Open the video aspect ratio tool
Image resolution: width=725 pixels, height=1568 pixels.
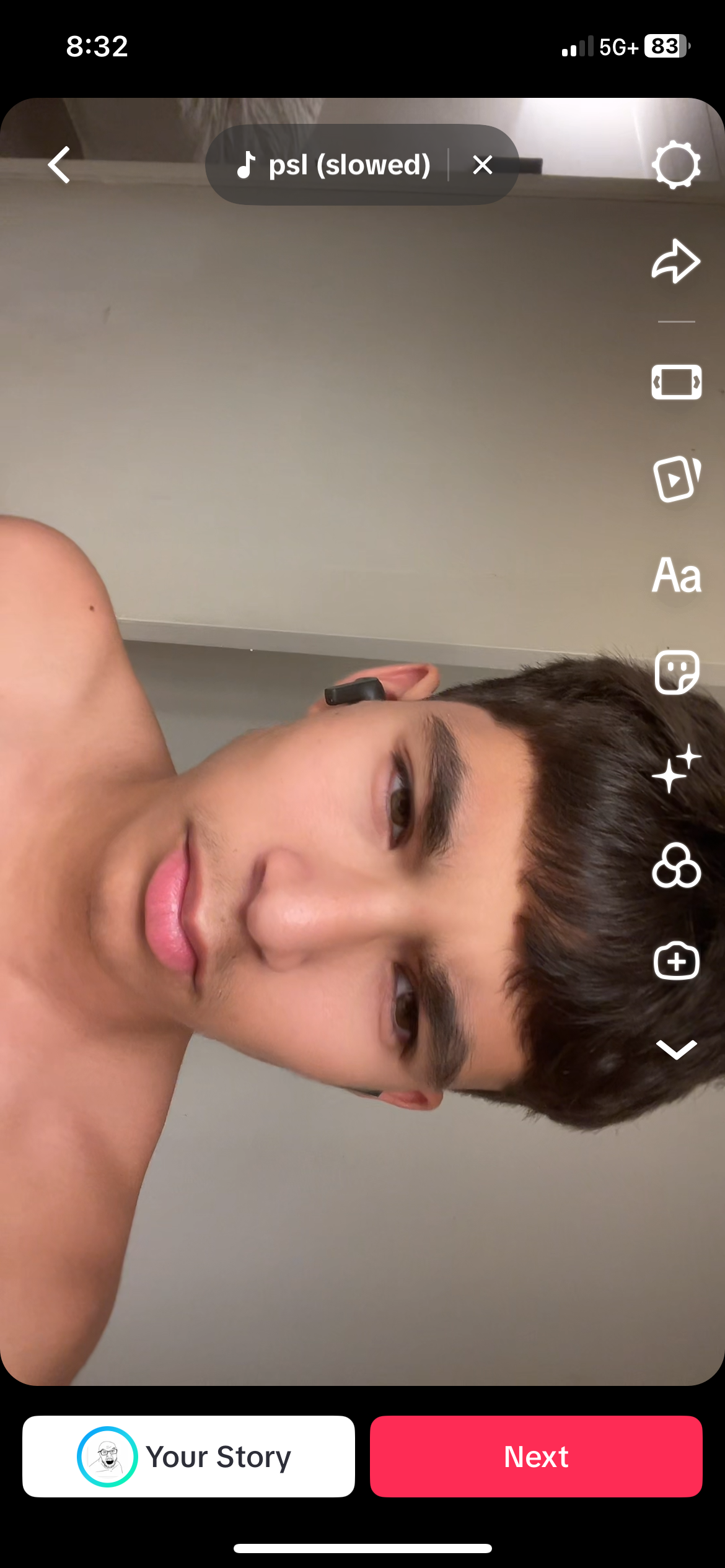(676, 382)
